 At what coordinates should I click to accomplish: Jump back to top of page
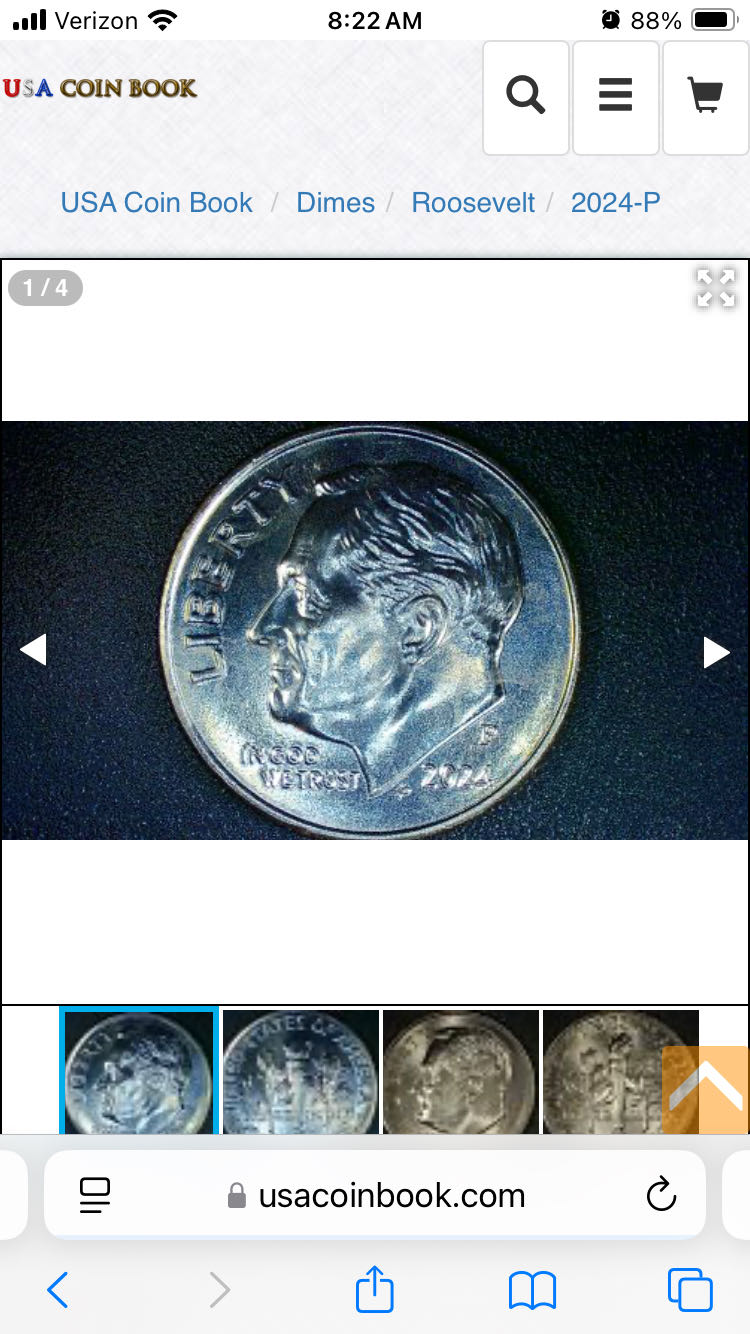point(705,1089)
